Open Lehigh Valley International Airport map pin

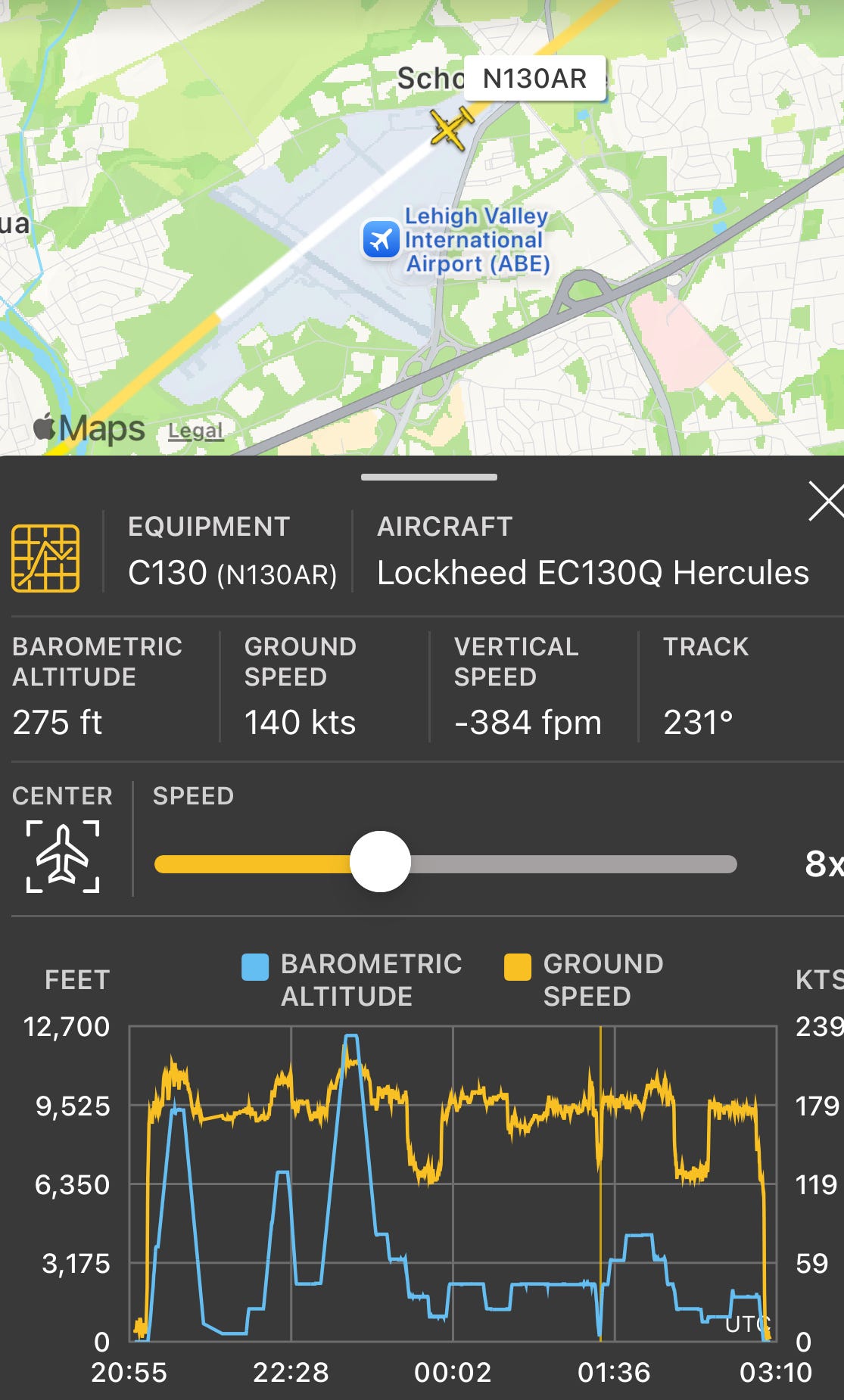point(381,239)
